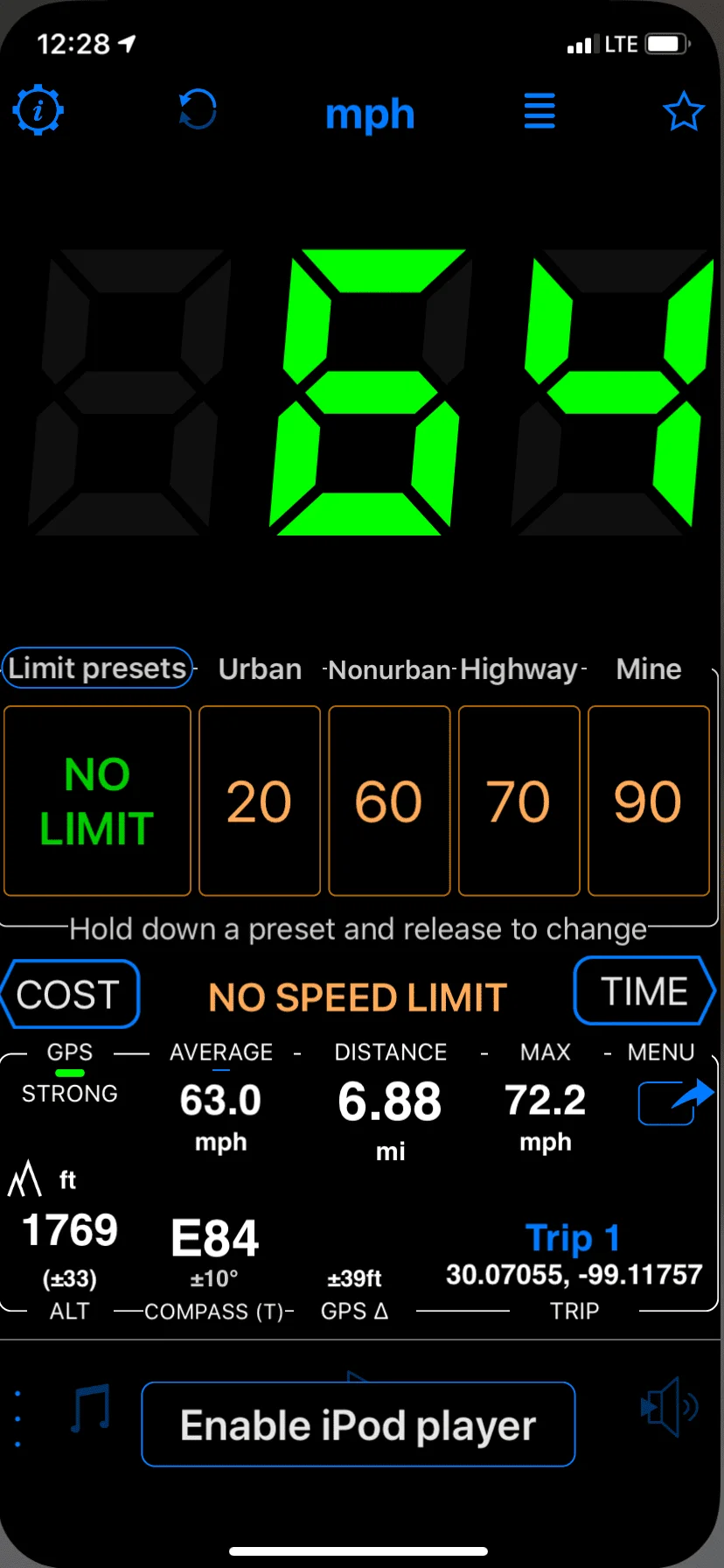This screenshot has width=724, height=1568.
Task: Switch to the TIME view
Action: (x=644, y=991)
